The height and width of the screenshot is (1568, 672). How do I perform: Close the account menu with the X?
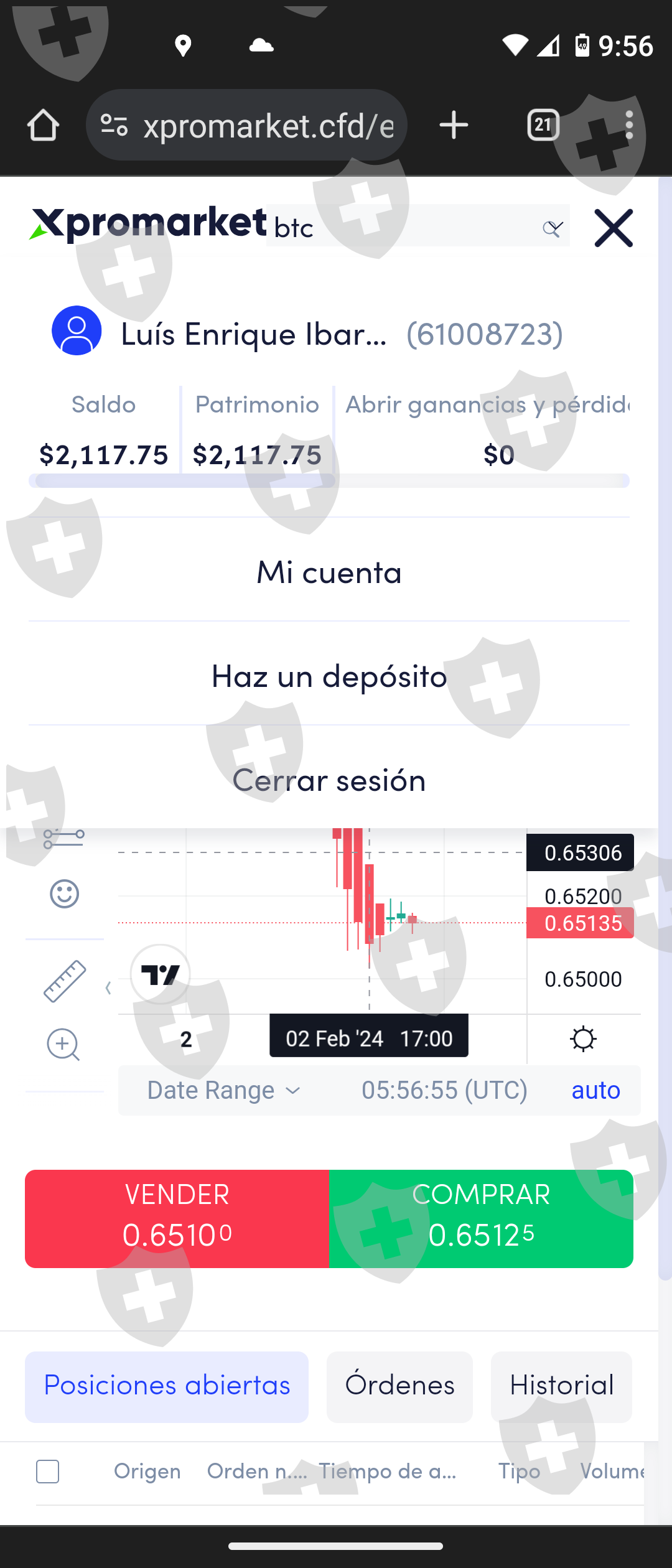[613, 228]
